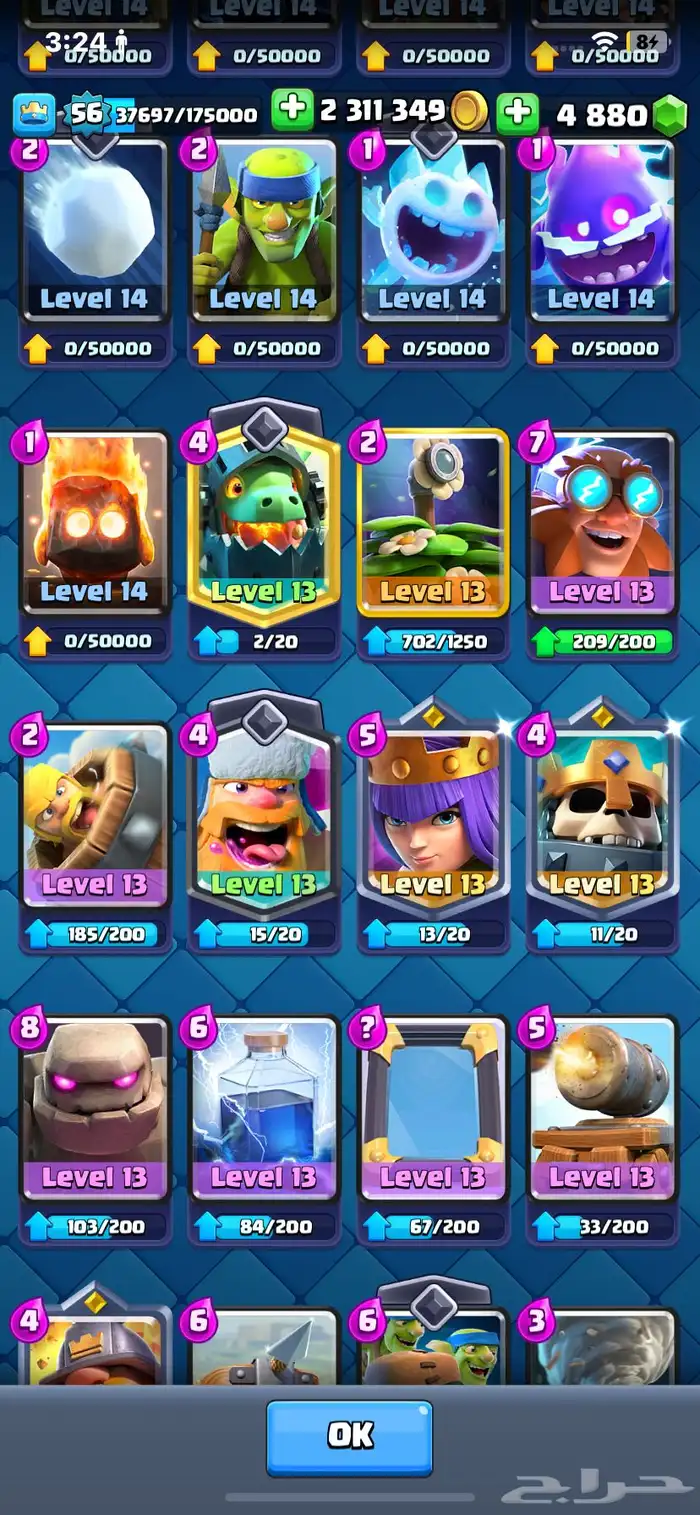Add gold with the green plus

click(x=292, y=110)
